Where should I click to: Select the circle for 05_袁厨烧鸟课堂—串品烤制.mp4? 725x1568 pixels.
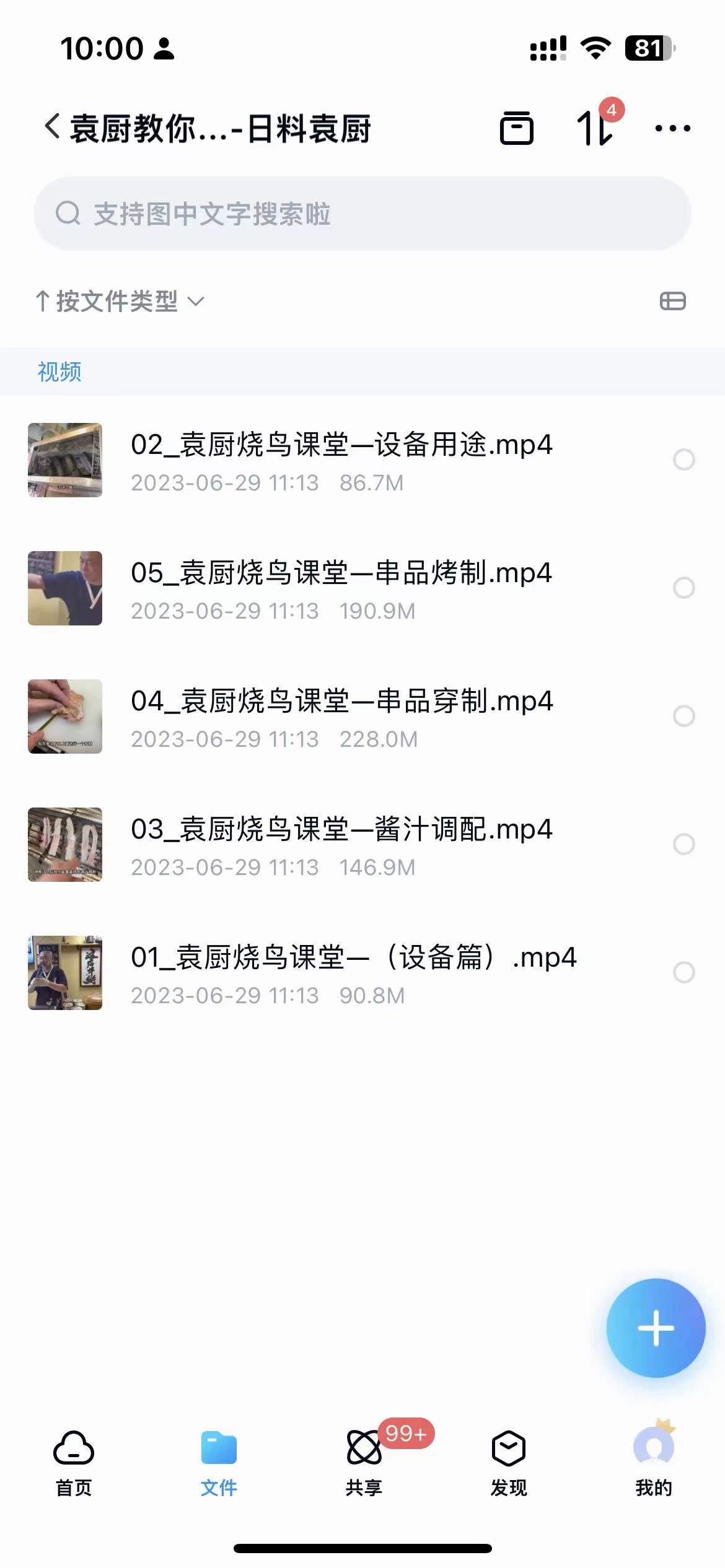tap(683, 588)
